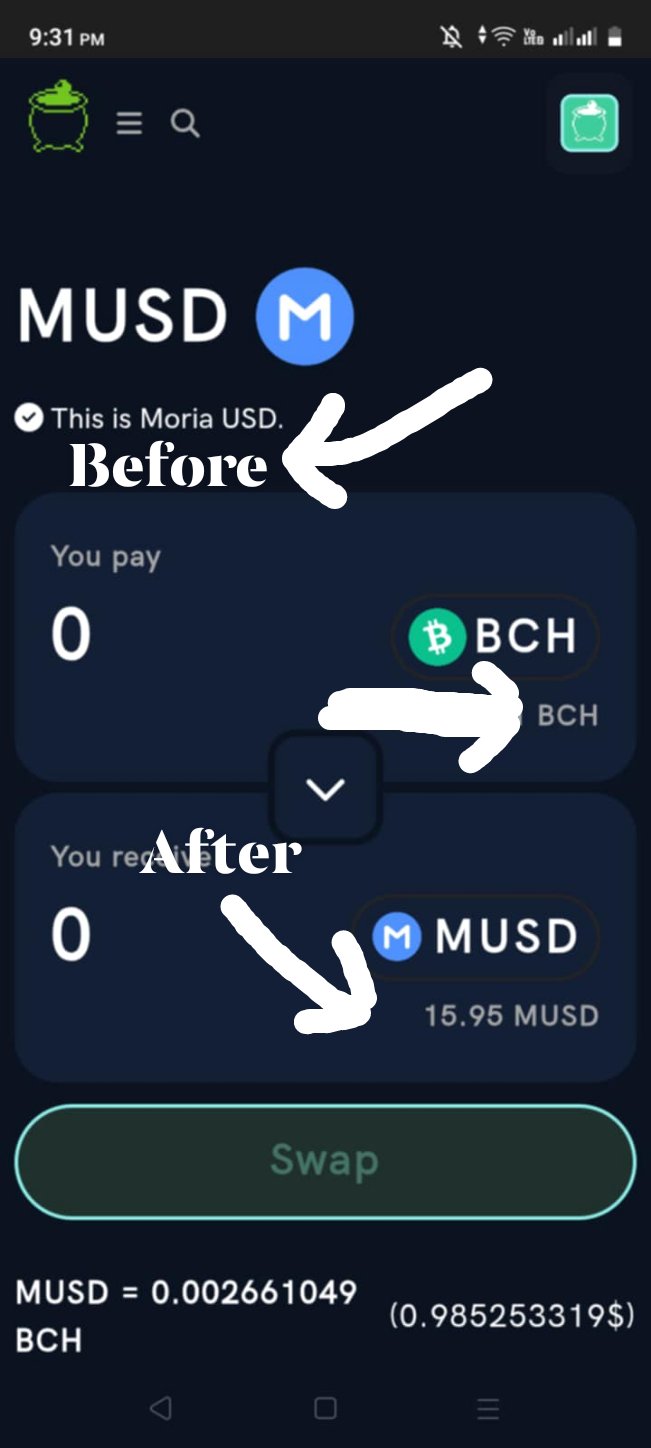
Task: Open the token search
Action: click(x=185, y=123)
